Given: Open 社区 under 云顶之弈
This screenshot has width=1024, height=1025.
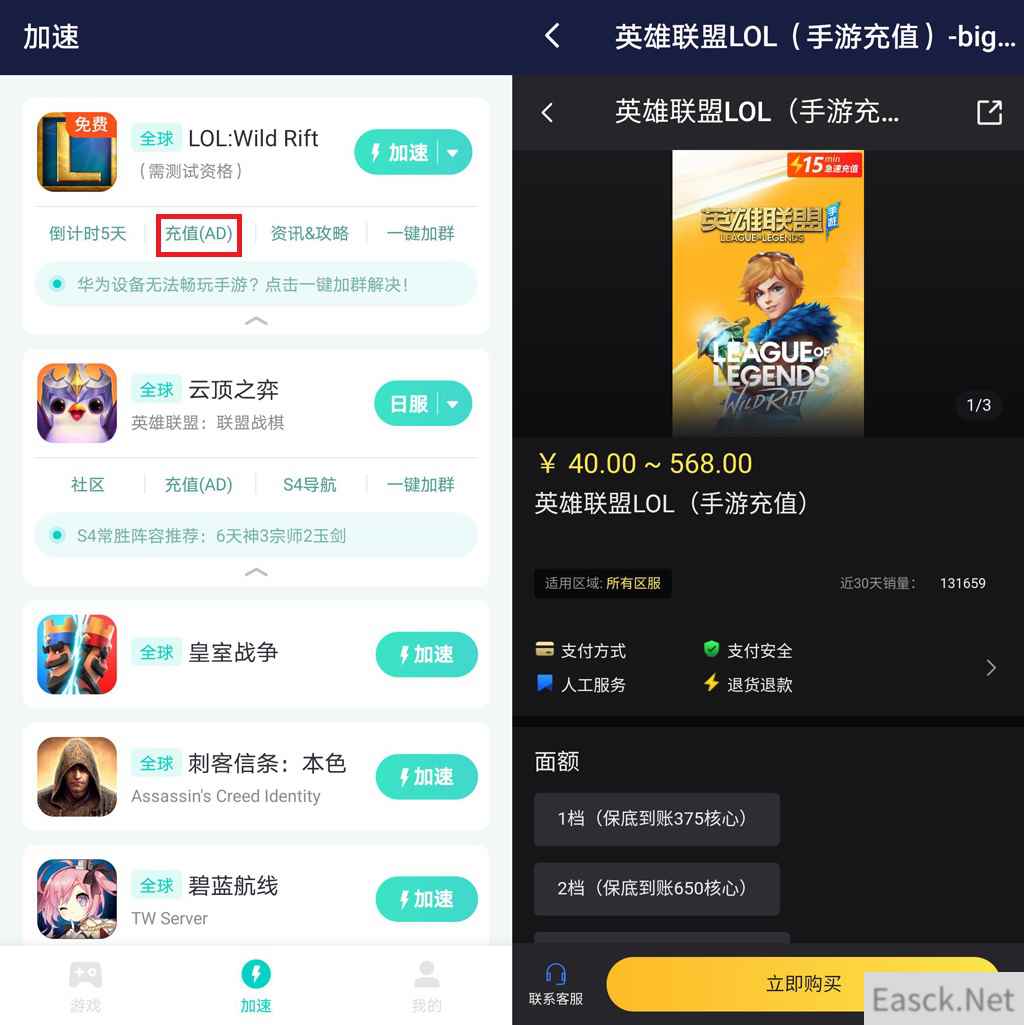Looking at the screenshot, I should click(88, 485).
